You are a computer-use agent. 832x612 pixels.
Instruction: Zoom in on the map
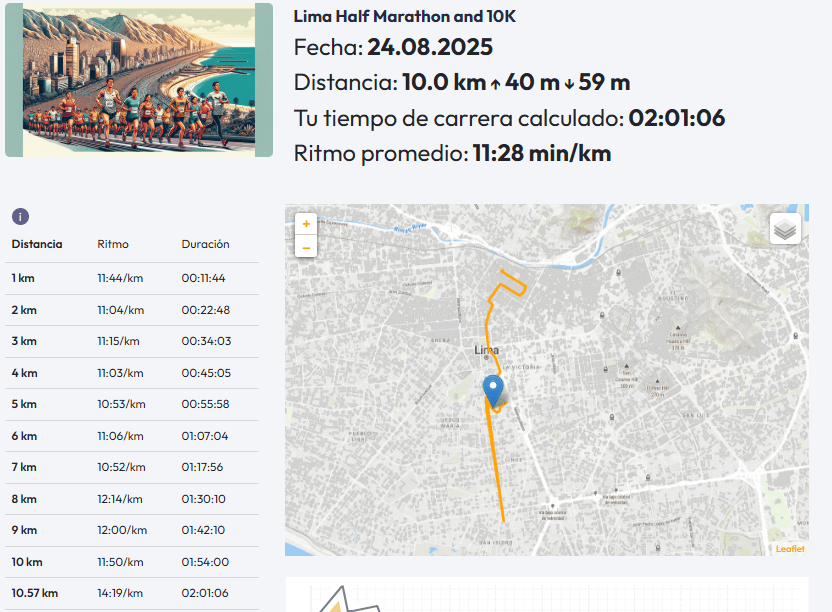click(306, 224)
